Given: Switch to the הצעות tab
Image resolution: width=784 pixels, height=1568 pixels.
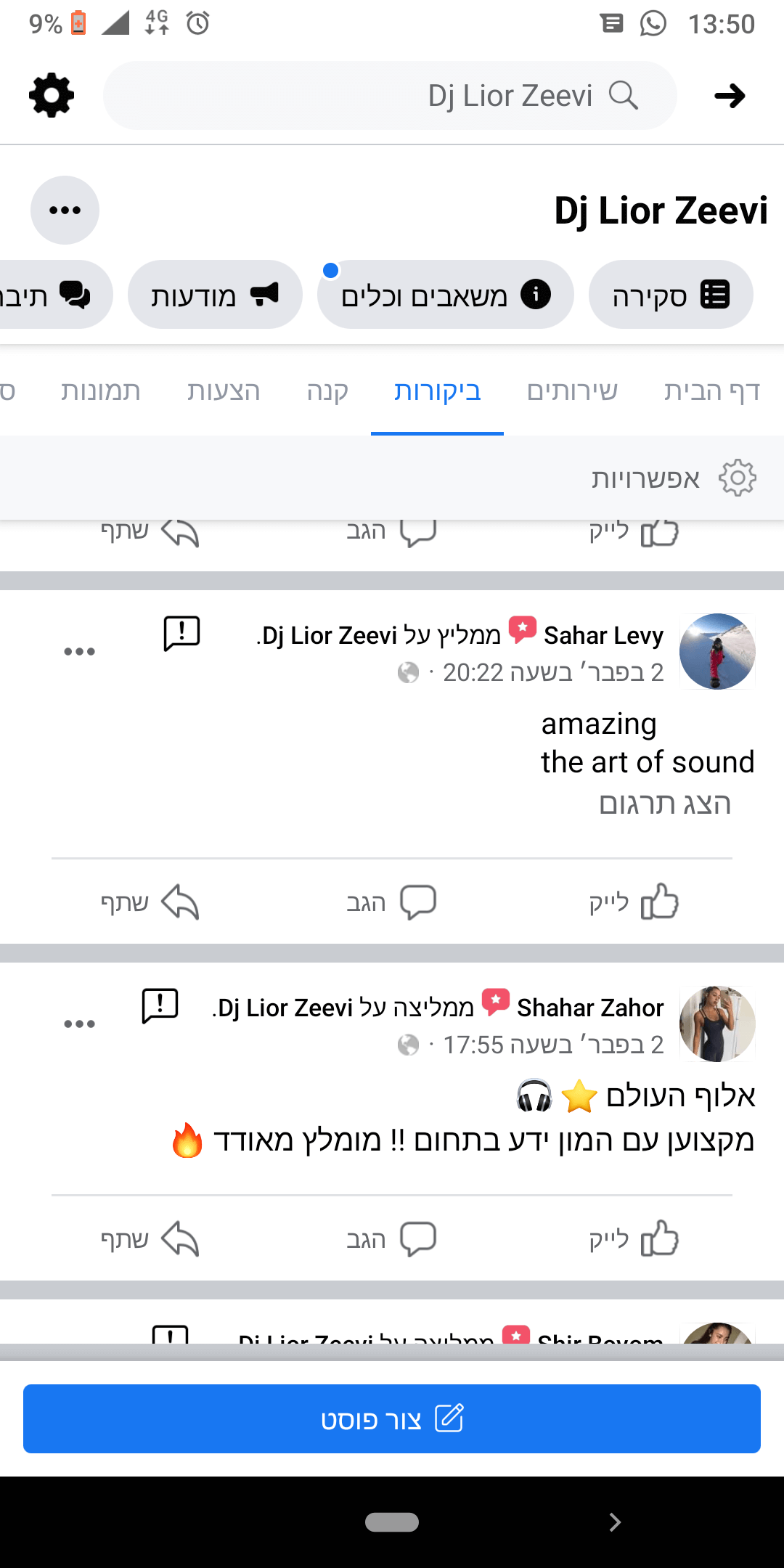Looking at the screenshot, I should (x=224, y=391).
